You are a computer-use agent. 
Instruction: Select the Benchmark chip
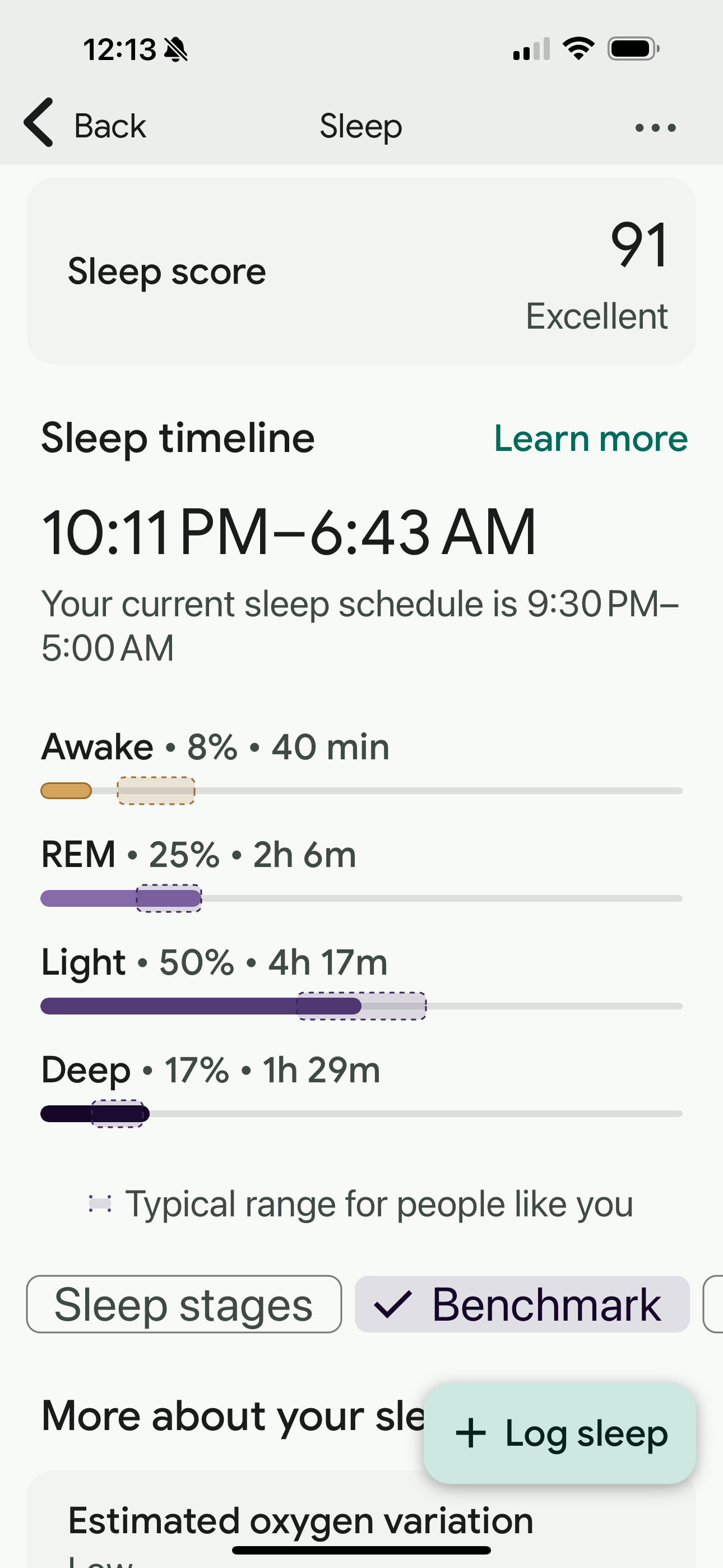coord(522,1304)
